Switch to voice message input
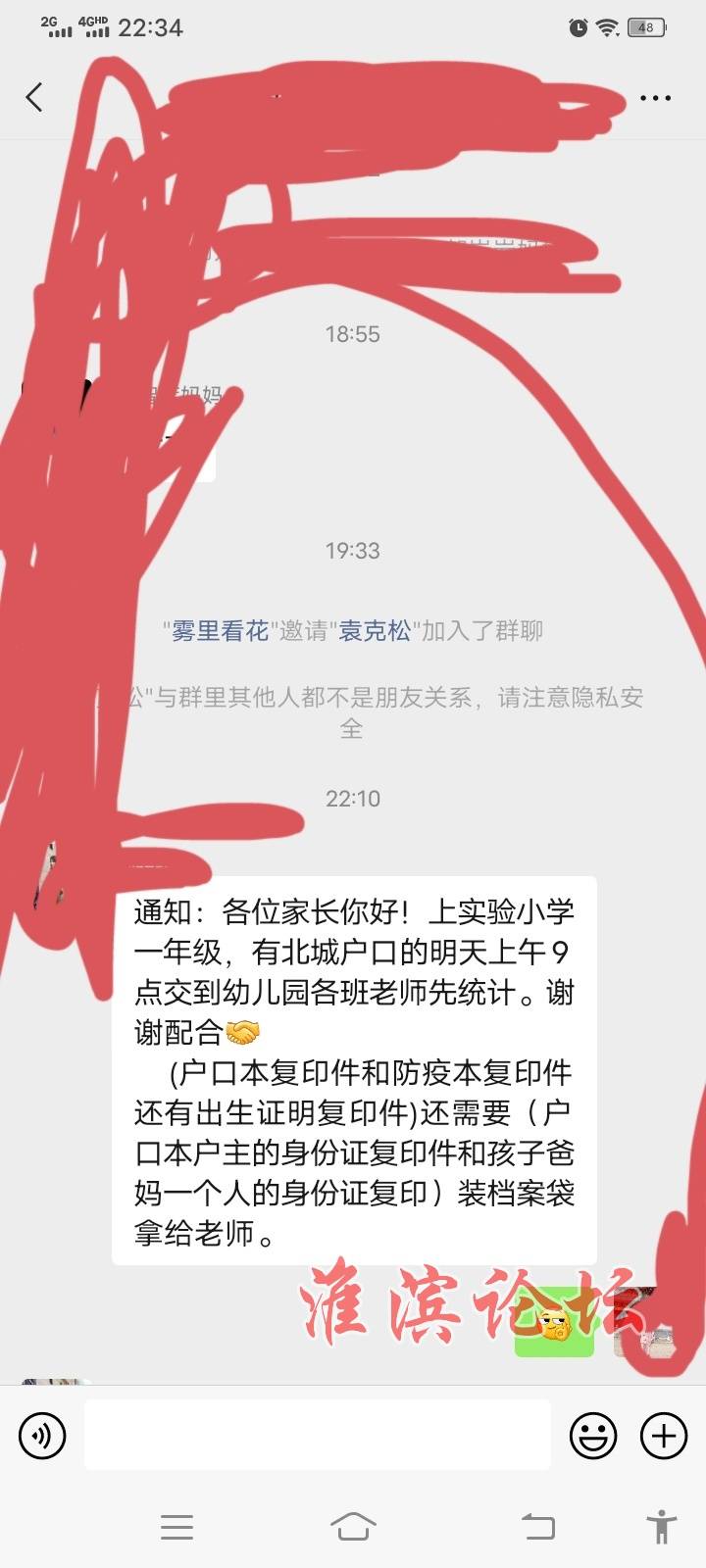The image size is (706, 1568). [x=42, y=1436]
